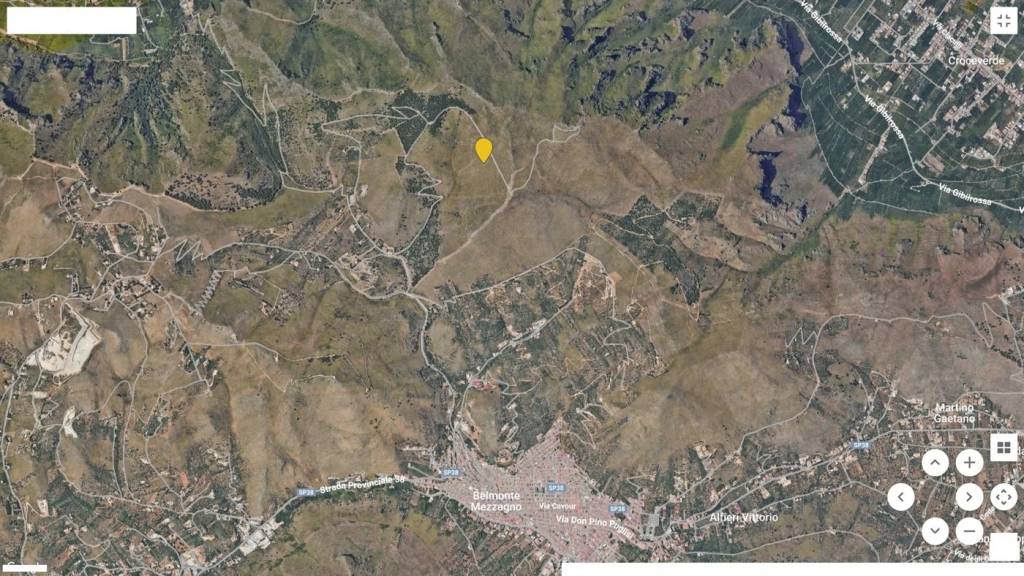Zoom in with the plus button
The height and width of the screenshot is (576, 1024).
click(969, 462)
